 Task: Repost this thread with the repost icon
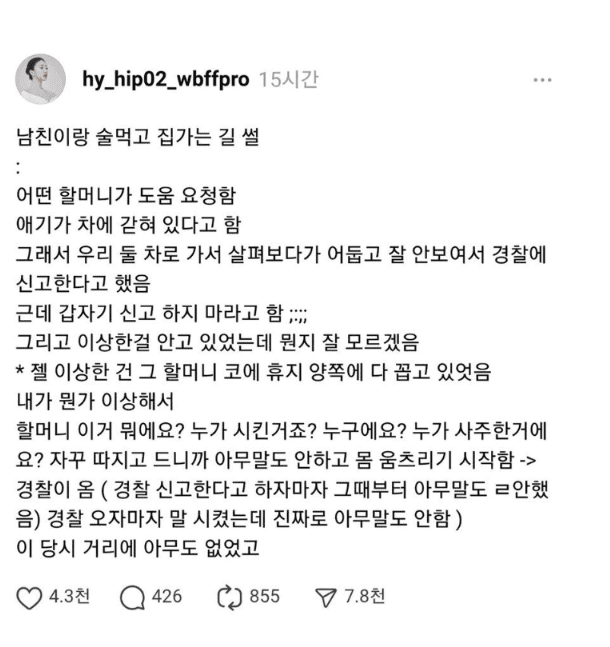point(229,597)
